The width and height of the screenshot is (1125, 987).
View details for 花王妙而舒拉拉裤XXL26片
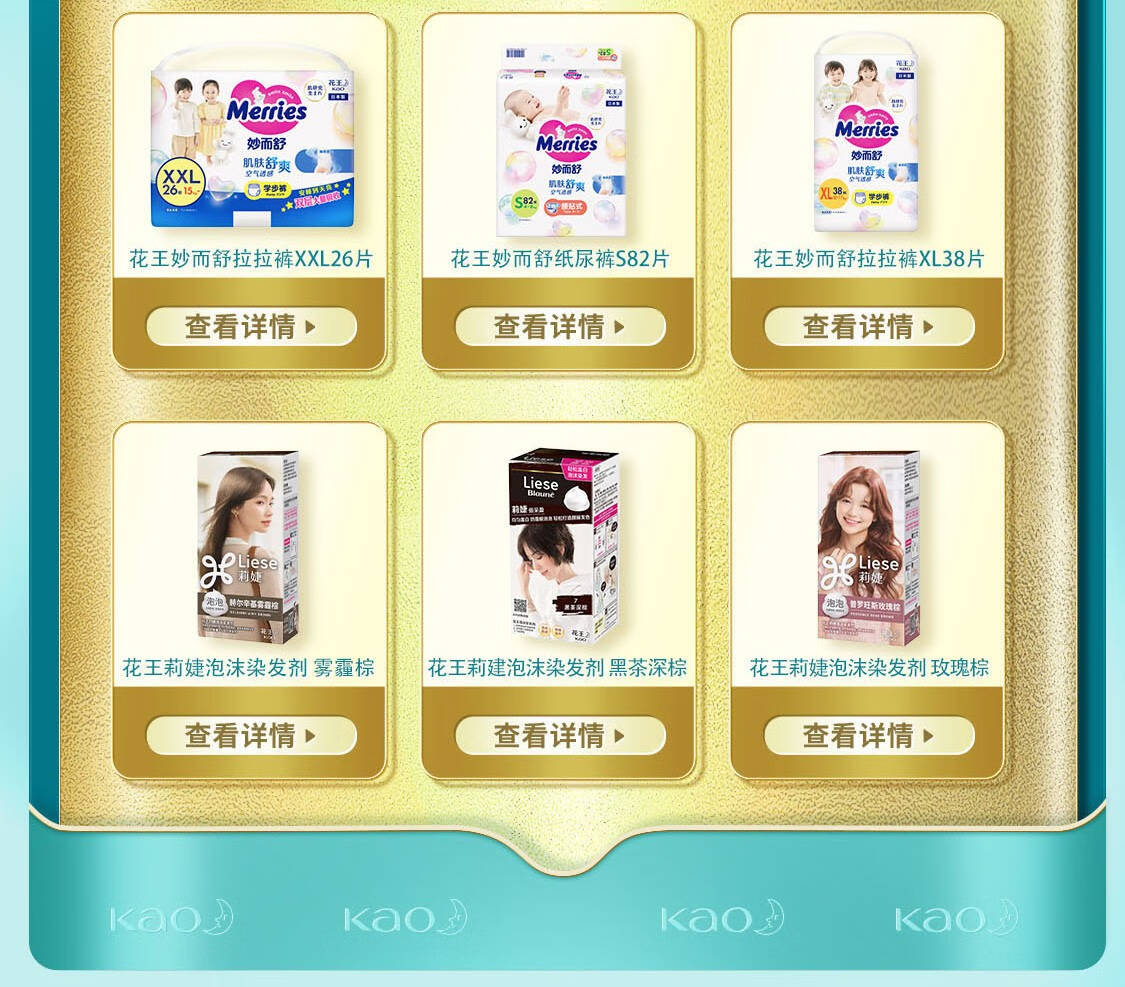pyautogui.click(x=250, y=327)
